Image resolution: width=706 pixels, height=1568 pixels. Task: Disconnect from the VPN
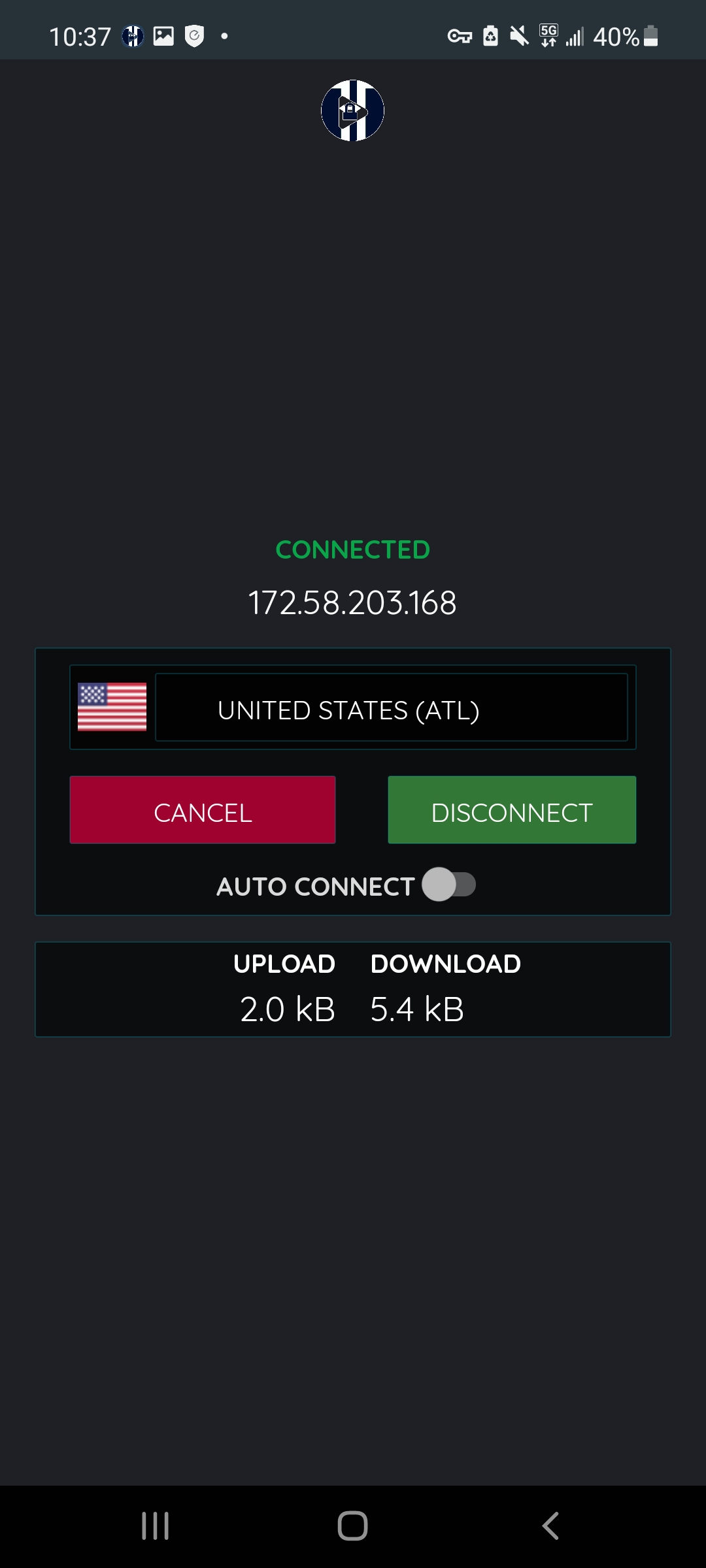512,810
